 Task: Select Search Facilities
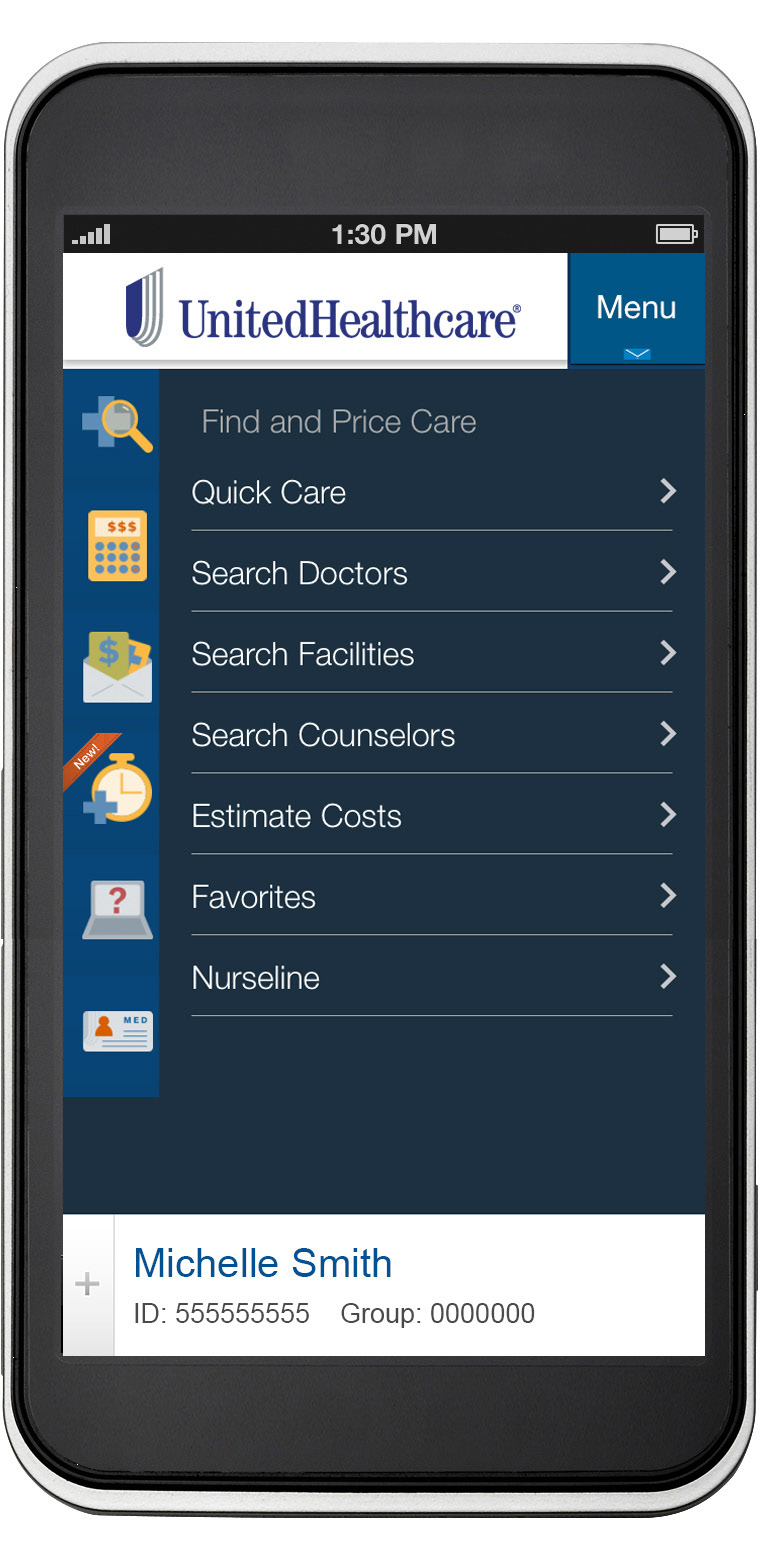(432, 653)
